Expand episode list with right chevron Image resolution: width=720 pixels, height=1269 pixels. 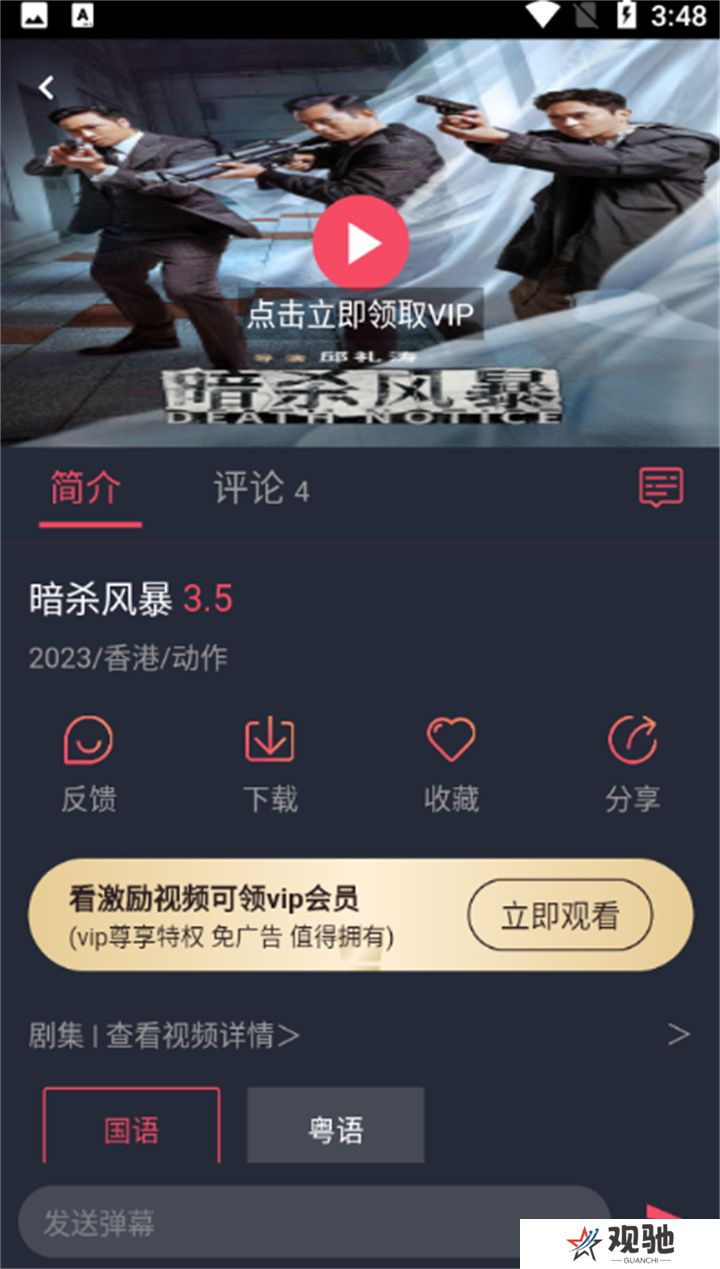pos(678,1034)
